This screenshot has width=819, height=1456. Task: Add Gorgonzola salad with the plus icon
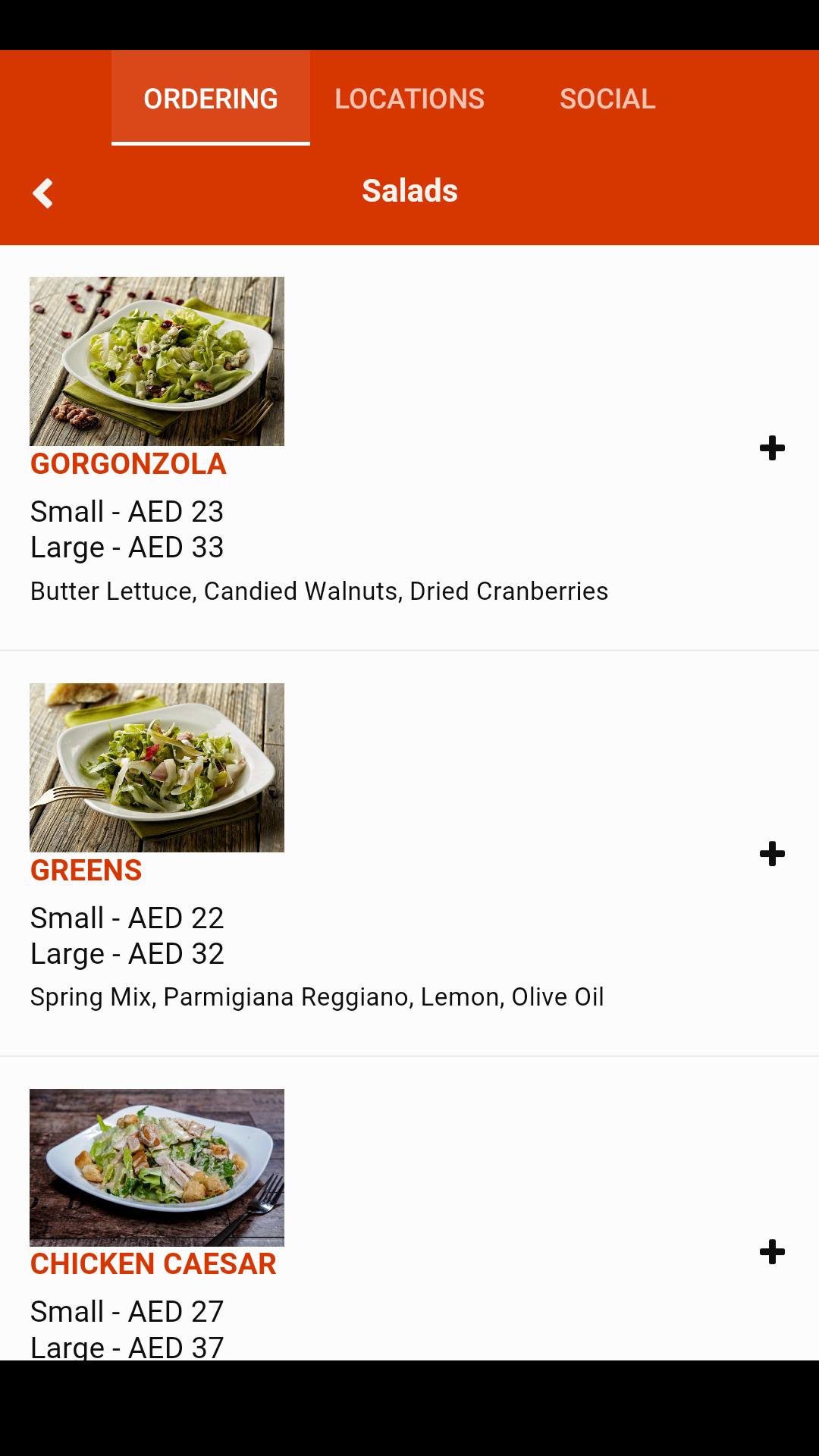pyautogui.click(x=772, y=448)
